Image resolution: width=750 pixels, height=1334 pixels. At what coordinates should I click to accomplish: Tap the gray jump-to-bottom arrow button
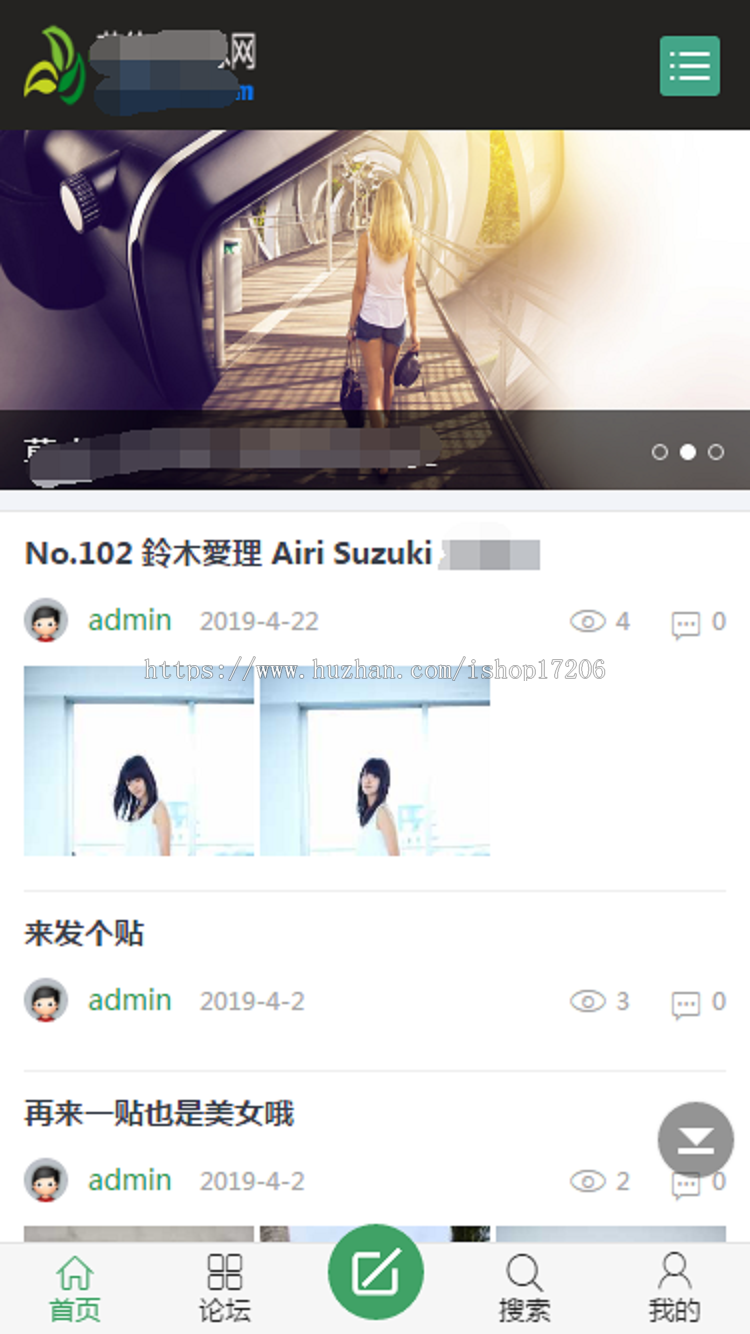click(695, 1140)
